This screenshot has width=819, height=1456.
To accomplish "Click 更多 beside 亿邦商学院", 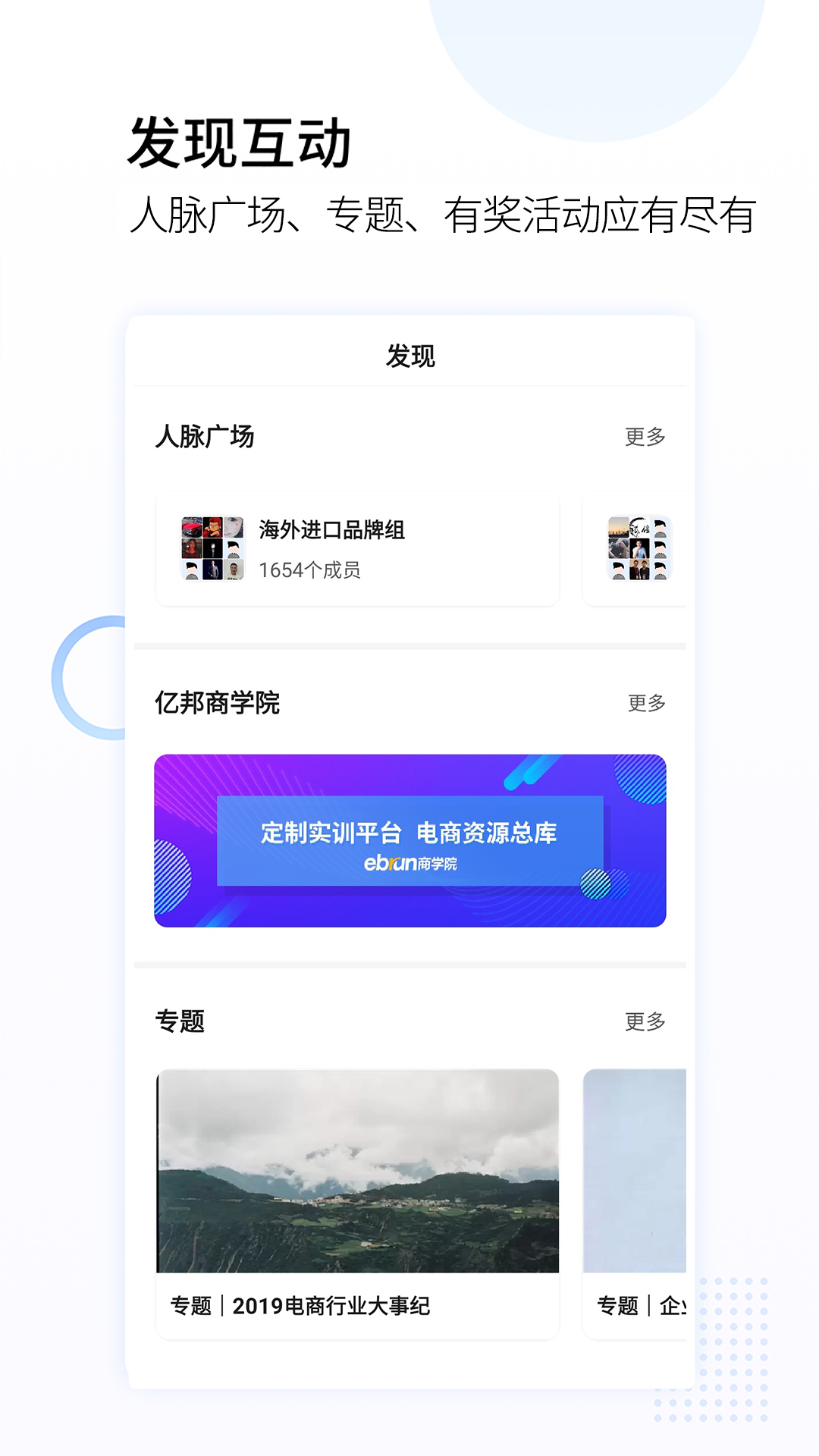I will (646, 704).
